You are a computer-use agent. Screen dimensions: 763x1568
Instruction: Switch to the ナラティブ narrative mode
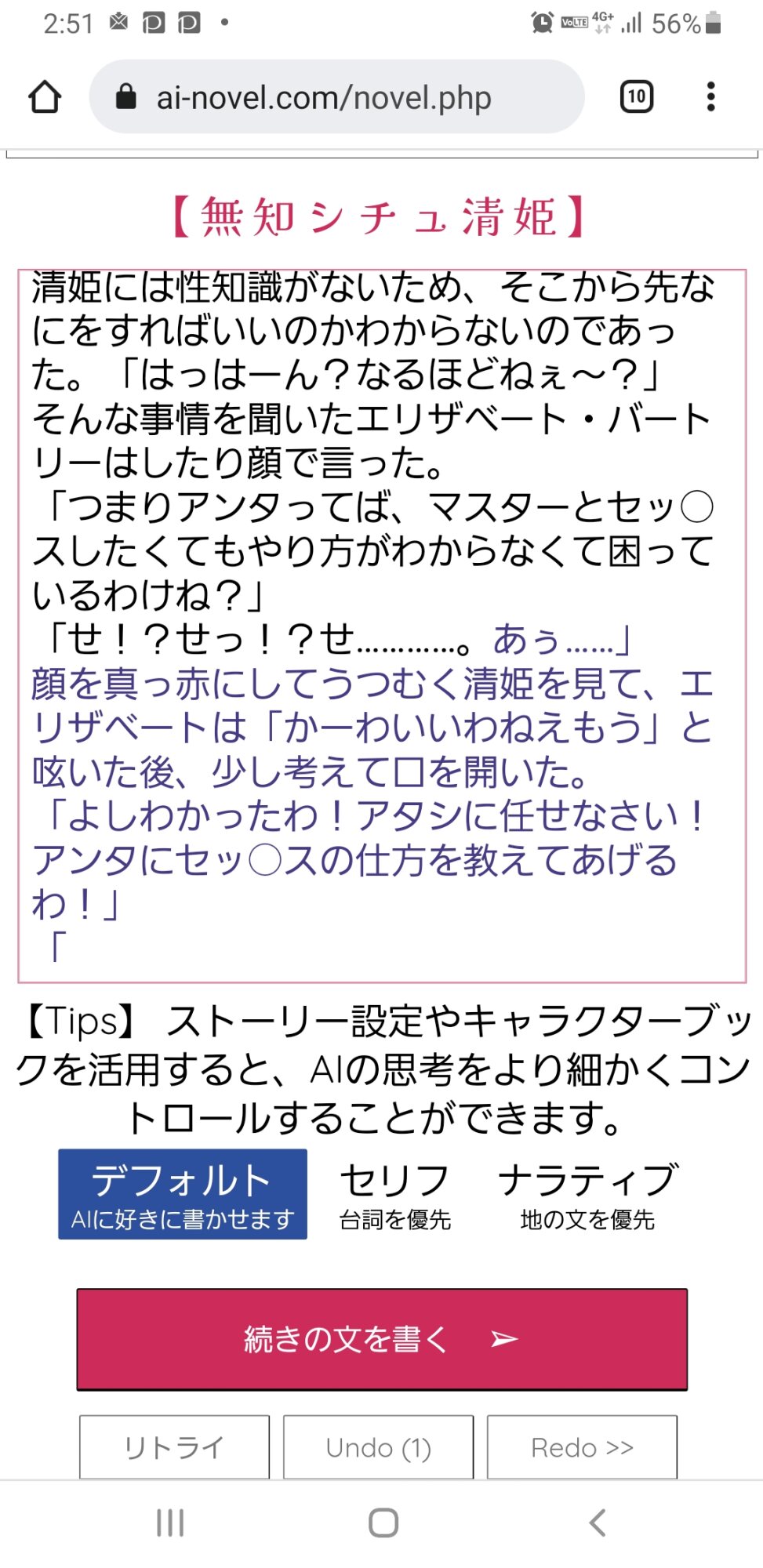pos(587,1194)
